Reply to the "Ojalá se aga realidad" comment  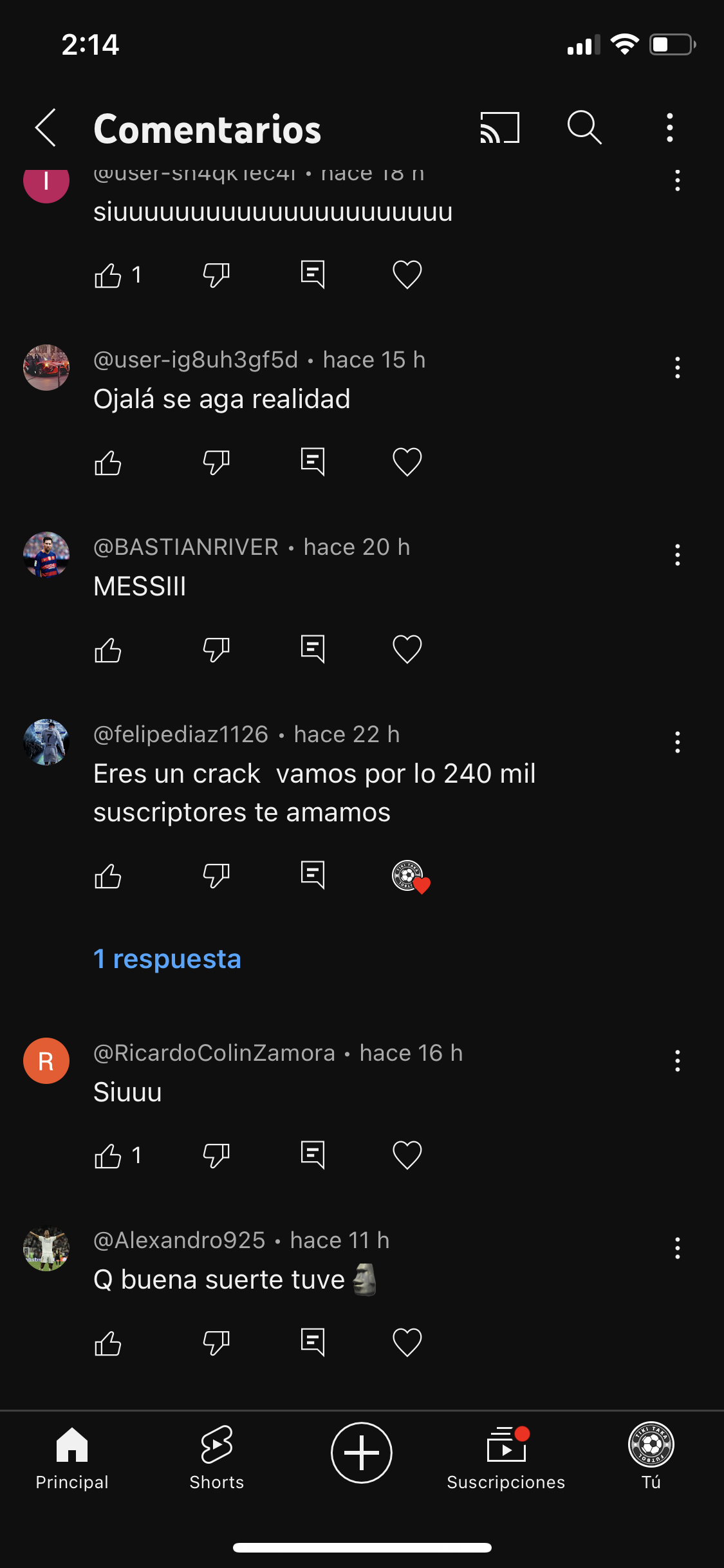pyautogui.click(x=313, y=462)
